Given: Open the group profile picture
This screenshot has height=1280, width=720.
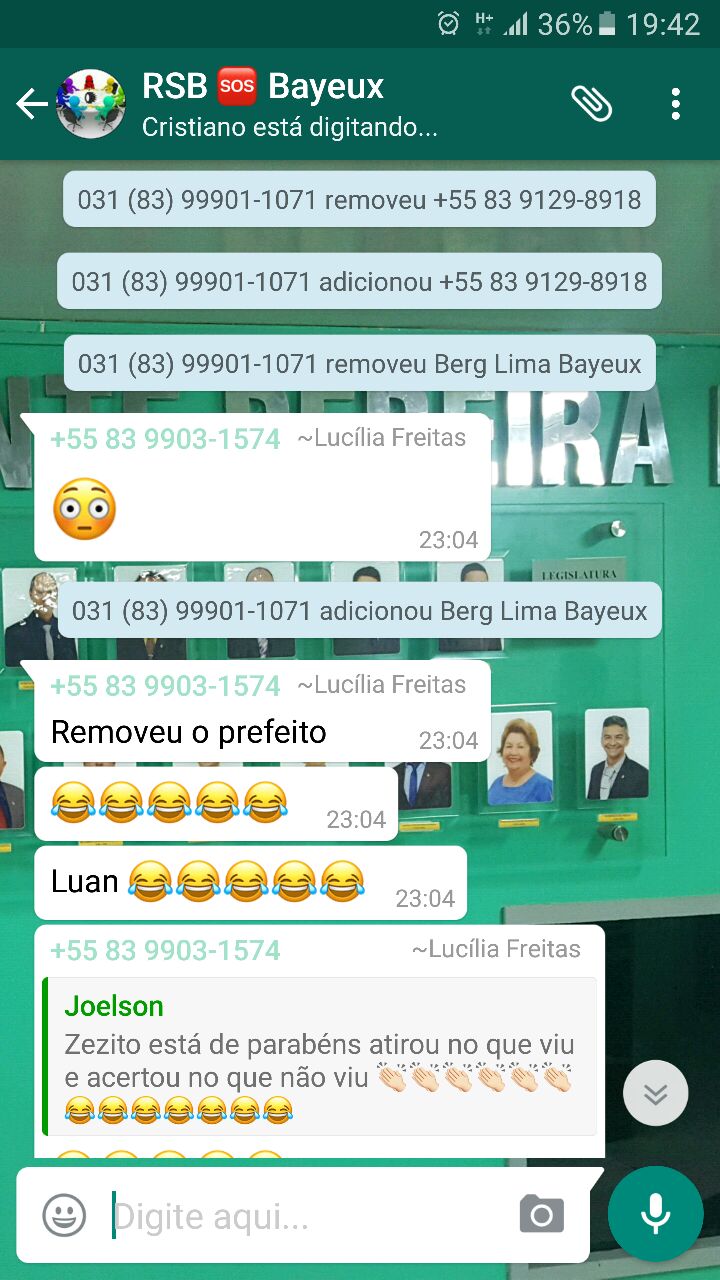Looking at the screenshot, I should coord(91,104).
